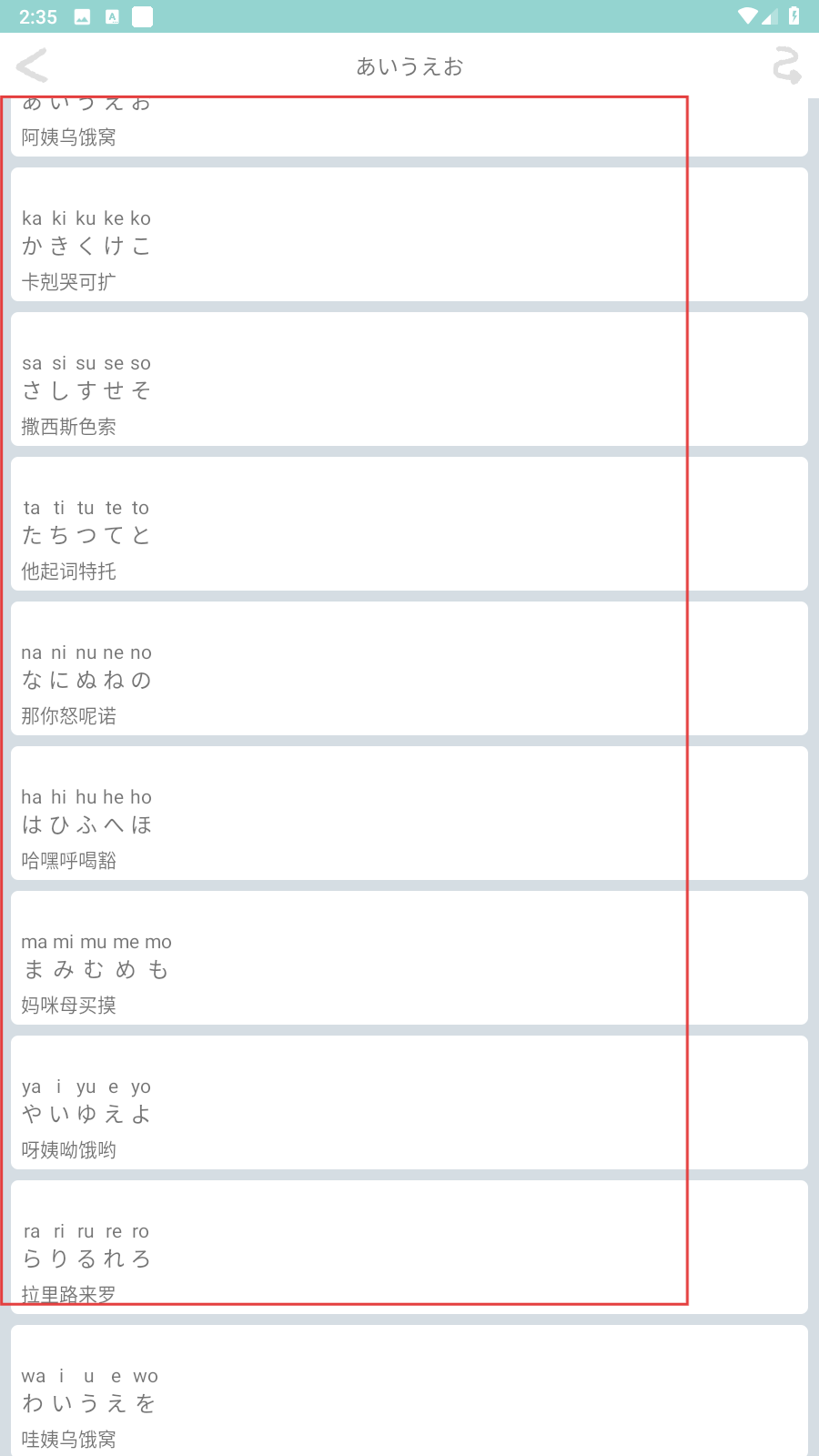The image size is (819, 1456).
Task: Choose the na ni nu ne no card
Action: point(409,669)
